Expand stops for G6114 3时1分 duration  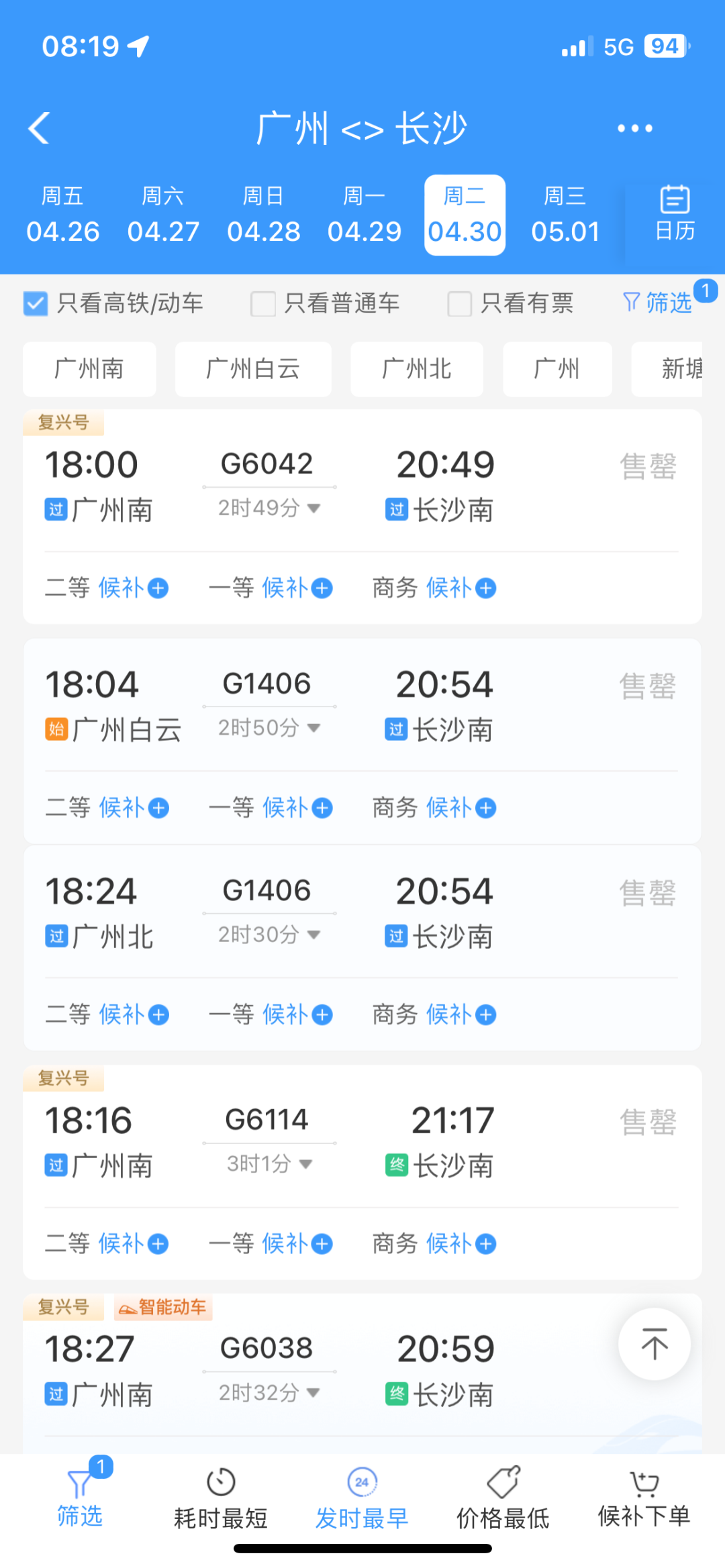click(269, 1163)
